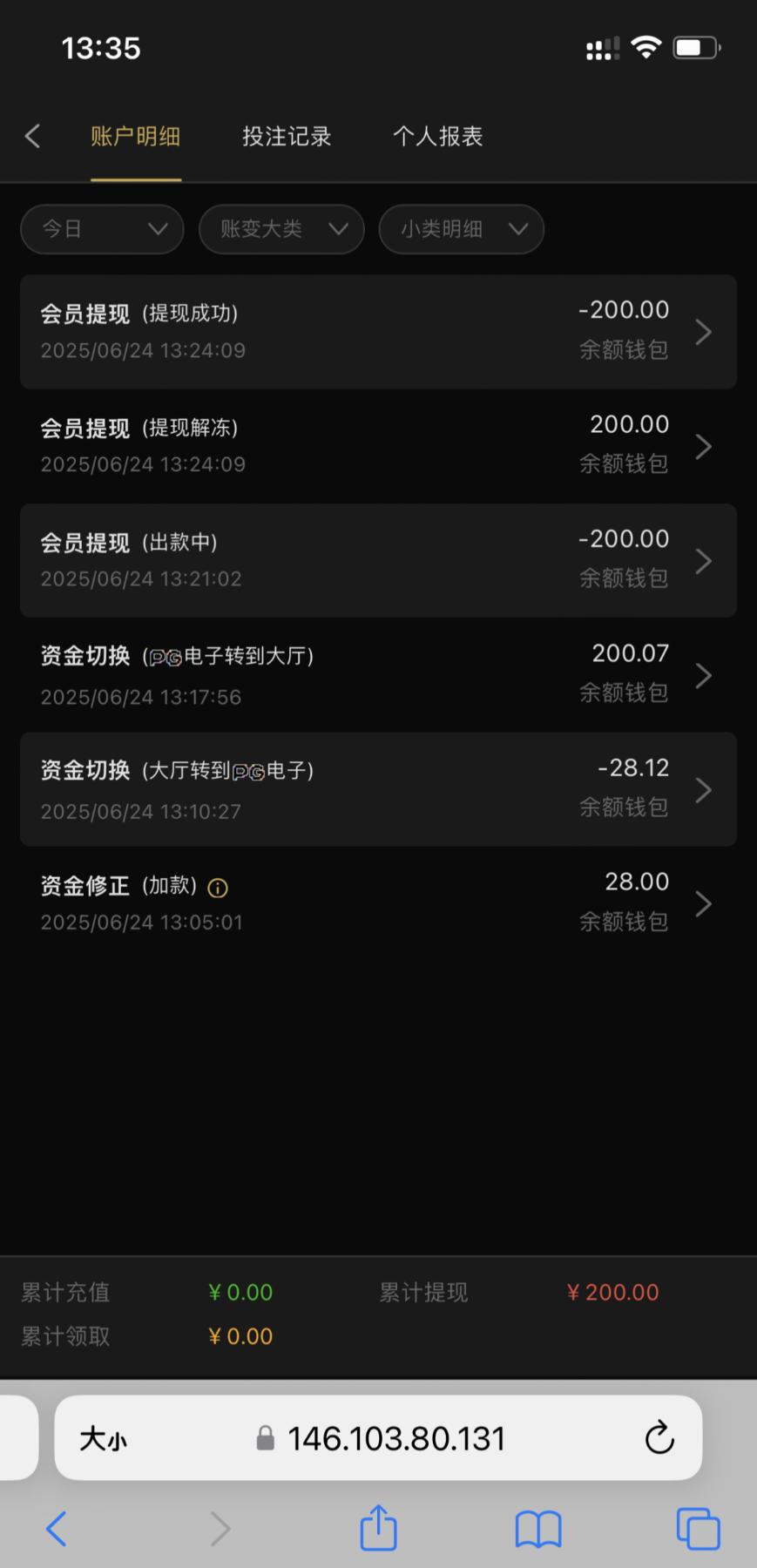Open the 会员提现 (提现成功) record
757x1568 pixels.
(x=378, y=332)
